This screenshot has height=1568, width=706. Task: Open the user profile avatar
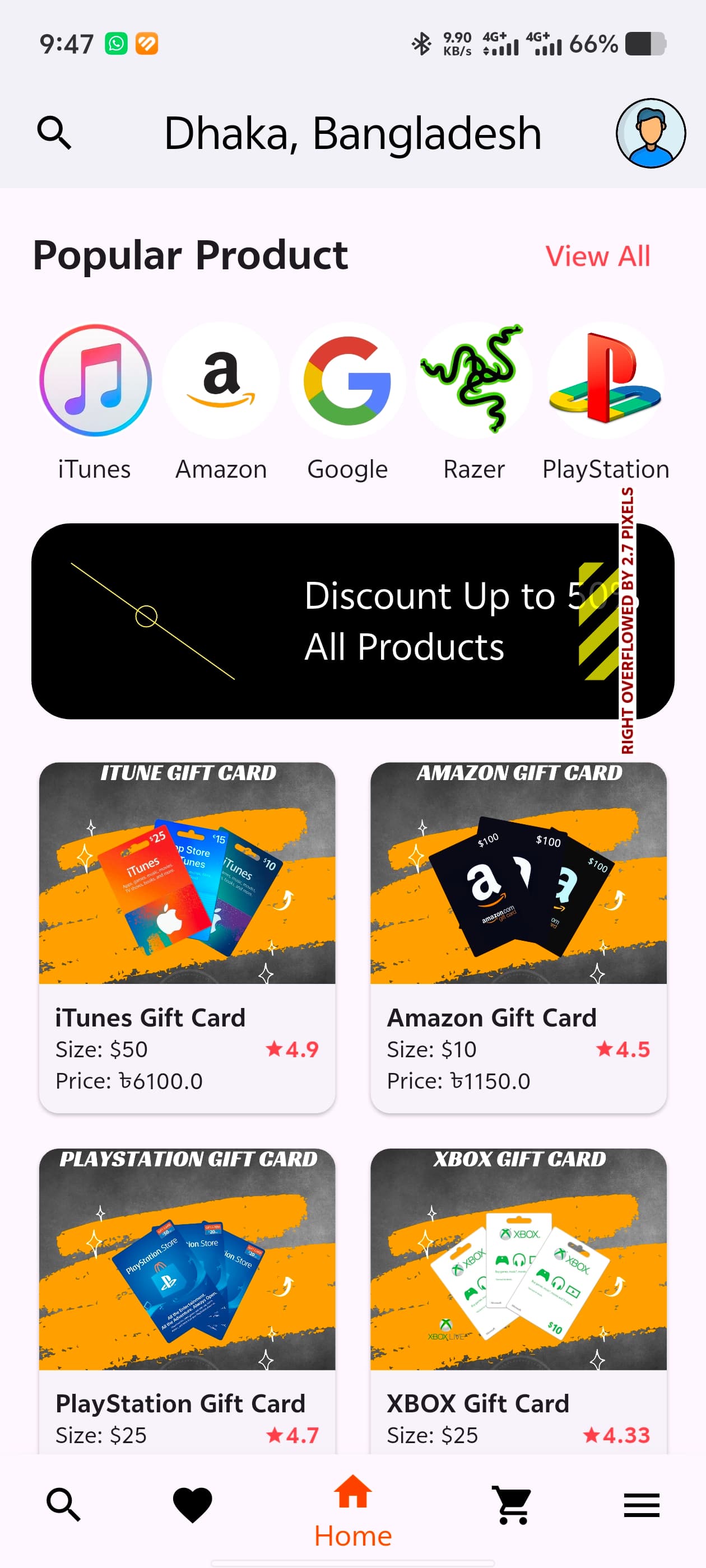point(651,133)
